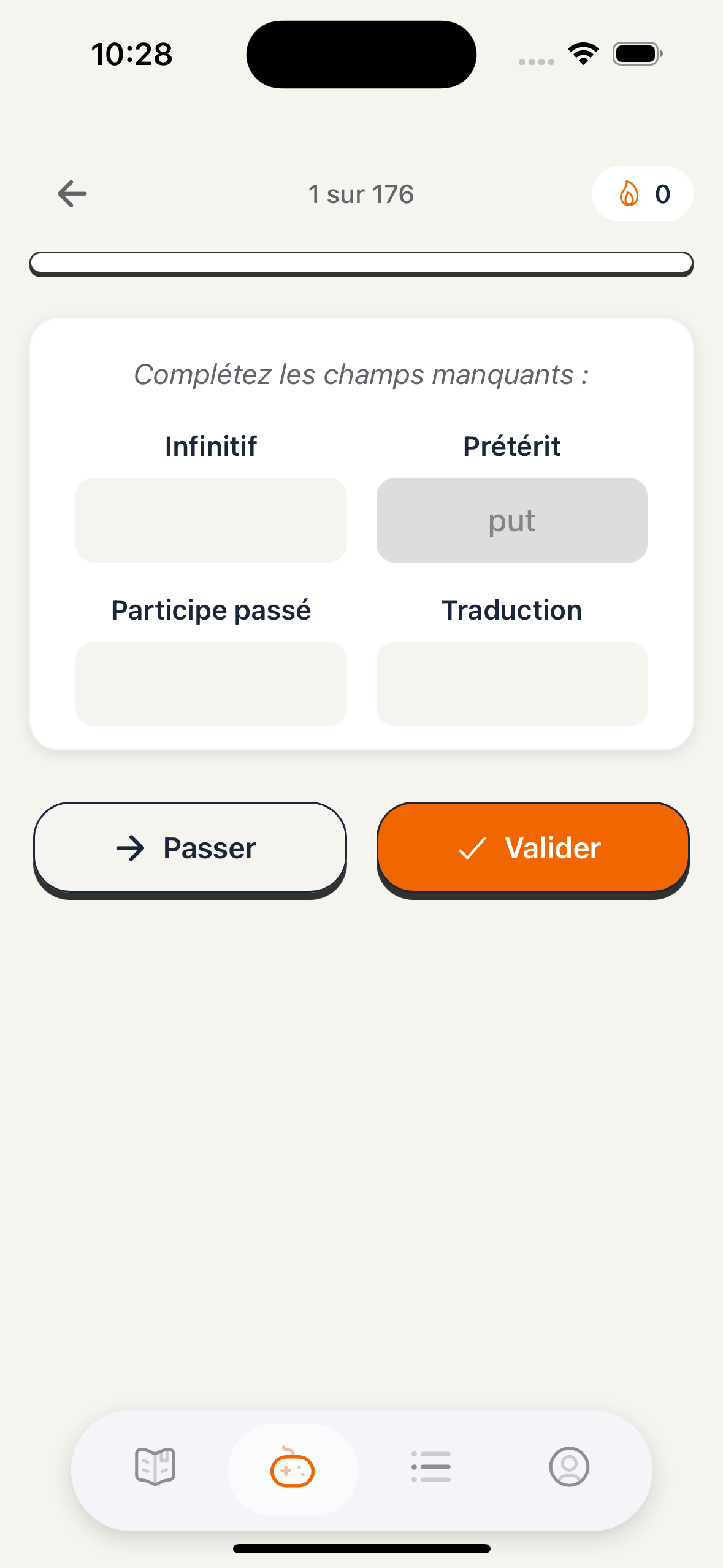Tap the Participe passé input field
The height and width of the screenshot is (1568, 723).
click(x=211, y=683)
